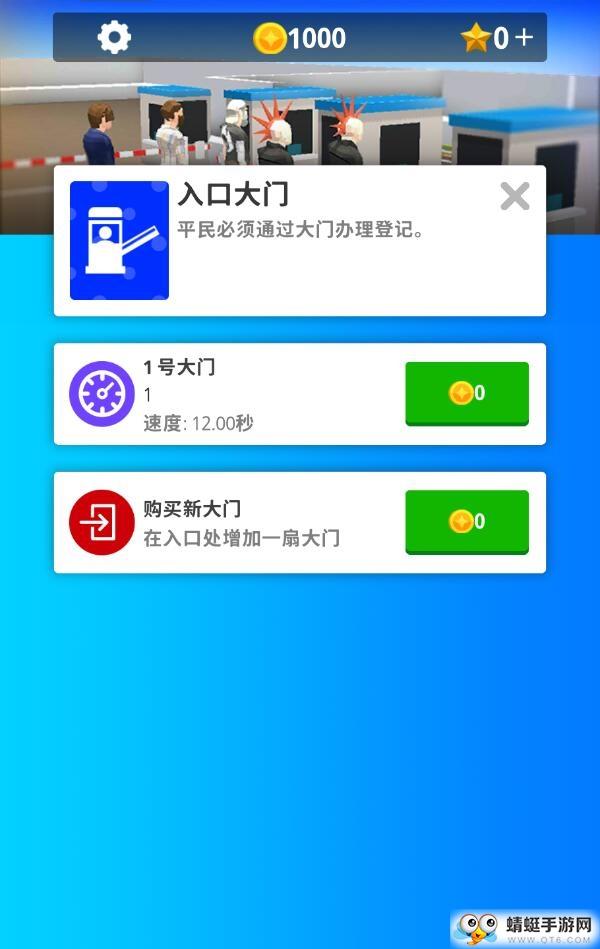The image size is (600, 949).
Task: Close the 入口大门 panel
Action: click(x=514, y=196)
